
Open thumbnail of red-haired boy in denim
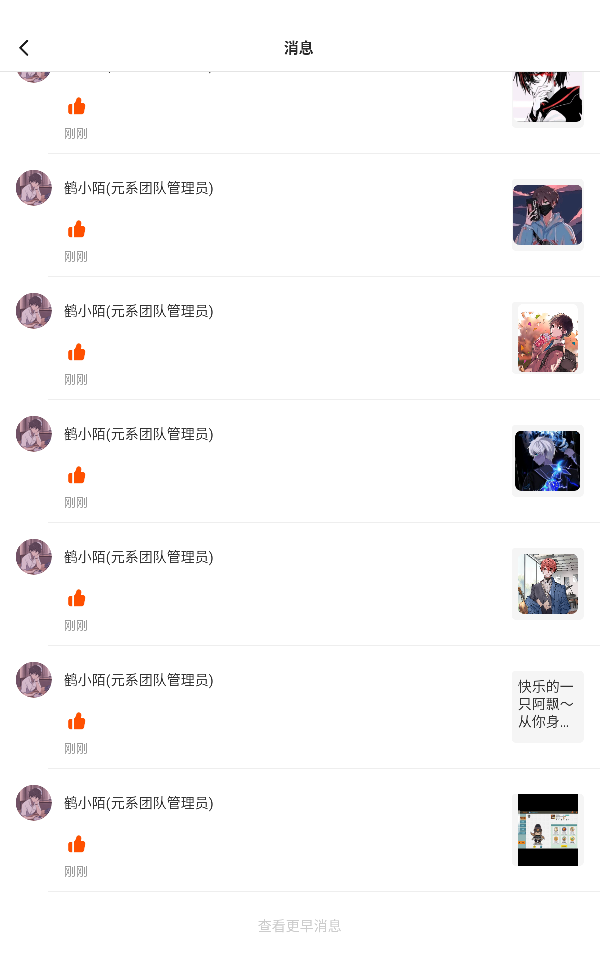coord(547,584)
